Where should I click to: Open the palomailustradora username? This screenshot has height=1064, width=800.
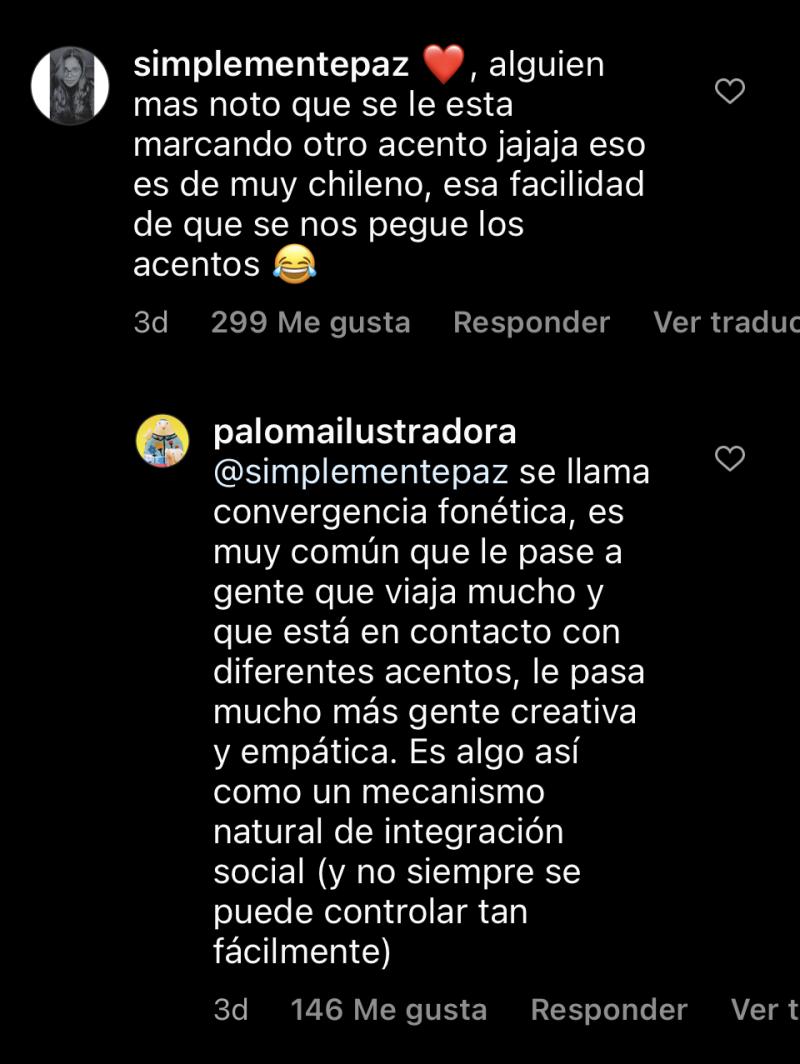(365, 431)
